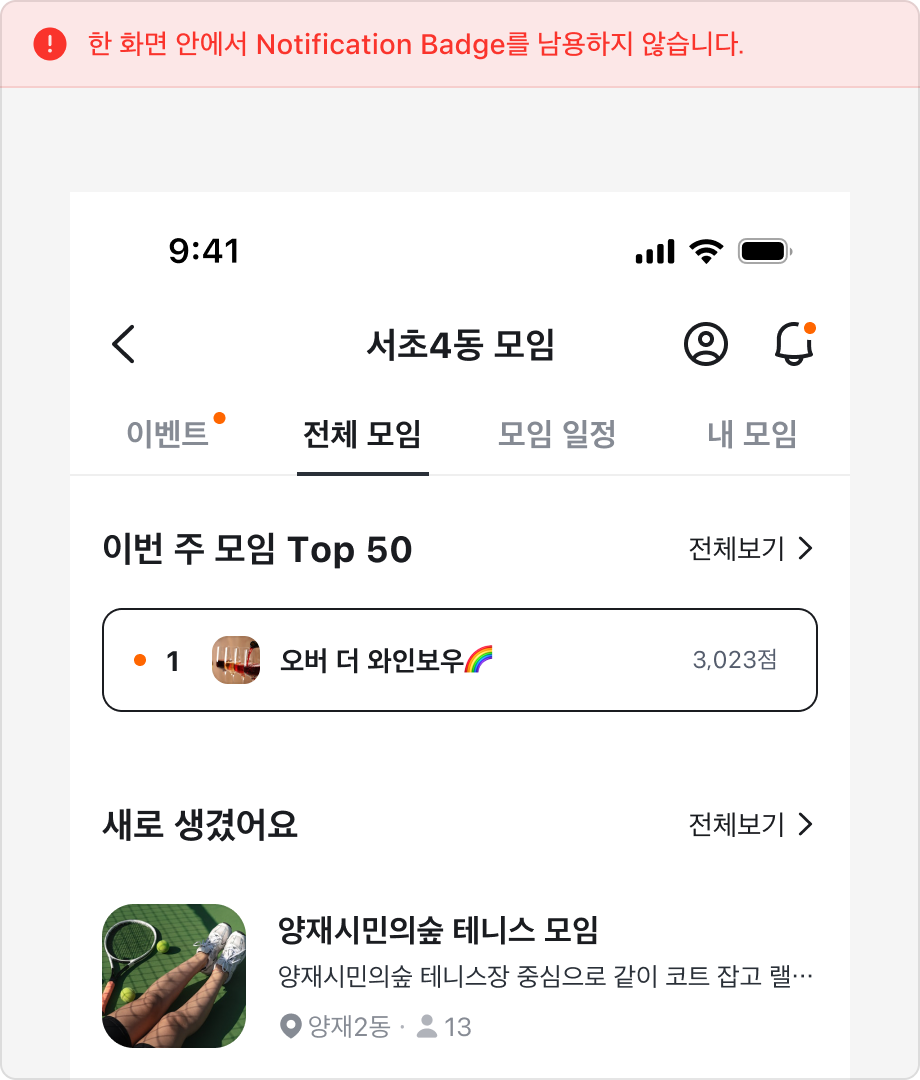Image resolution: width=920 pixels, height=1080 pixels.
Task: Tap the Wi-Fi icon in the status bar
Action: pyautogui.click(x=705, y=252)
